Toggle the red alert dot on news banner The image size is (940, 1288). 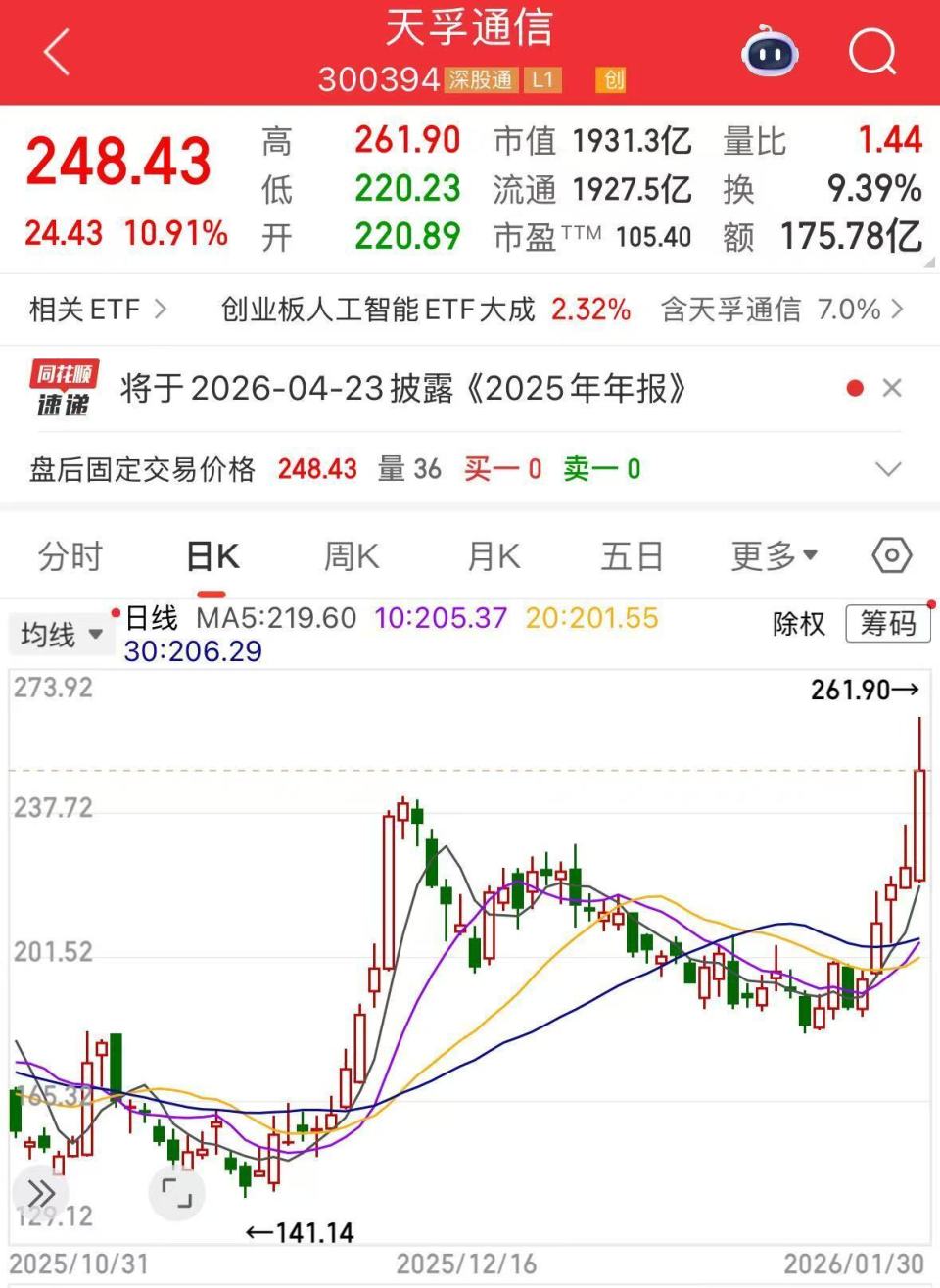click(x=856, y=388)
